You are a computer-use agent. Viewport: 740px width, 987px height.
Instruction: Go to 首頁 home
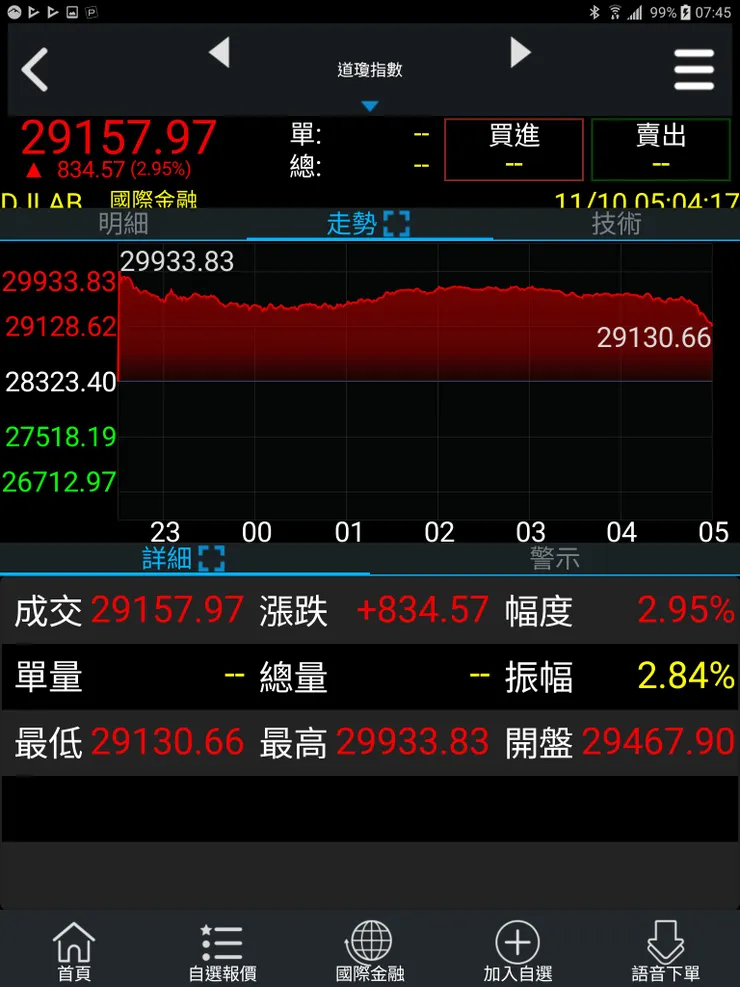(x=74, y=951)
